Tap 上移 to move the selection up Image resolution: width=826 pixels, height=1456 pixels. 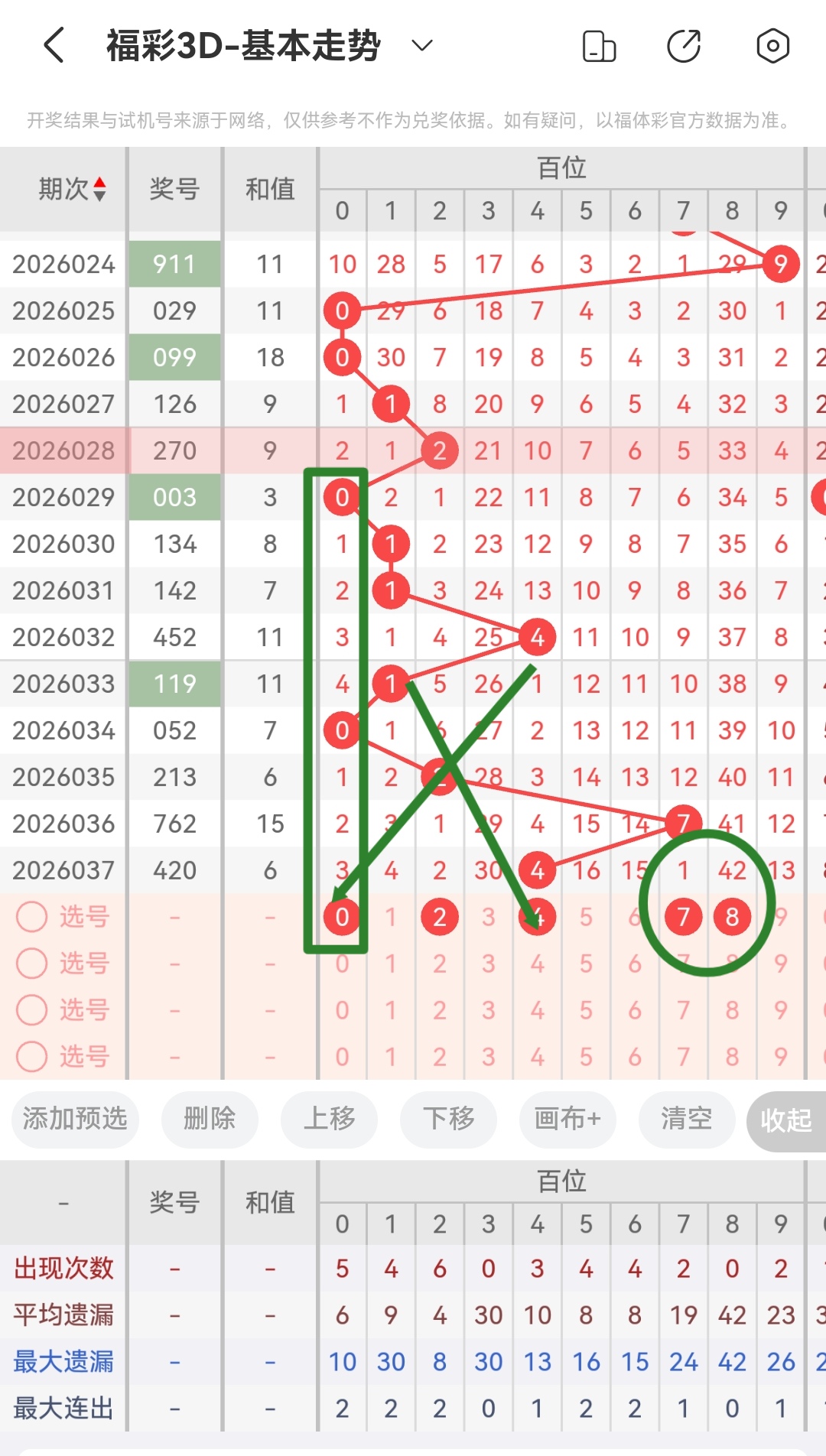pyautogui.click(x=328, y=1120)
